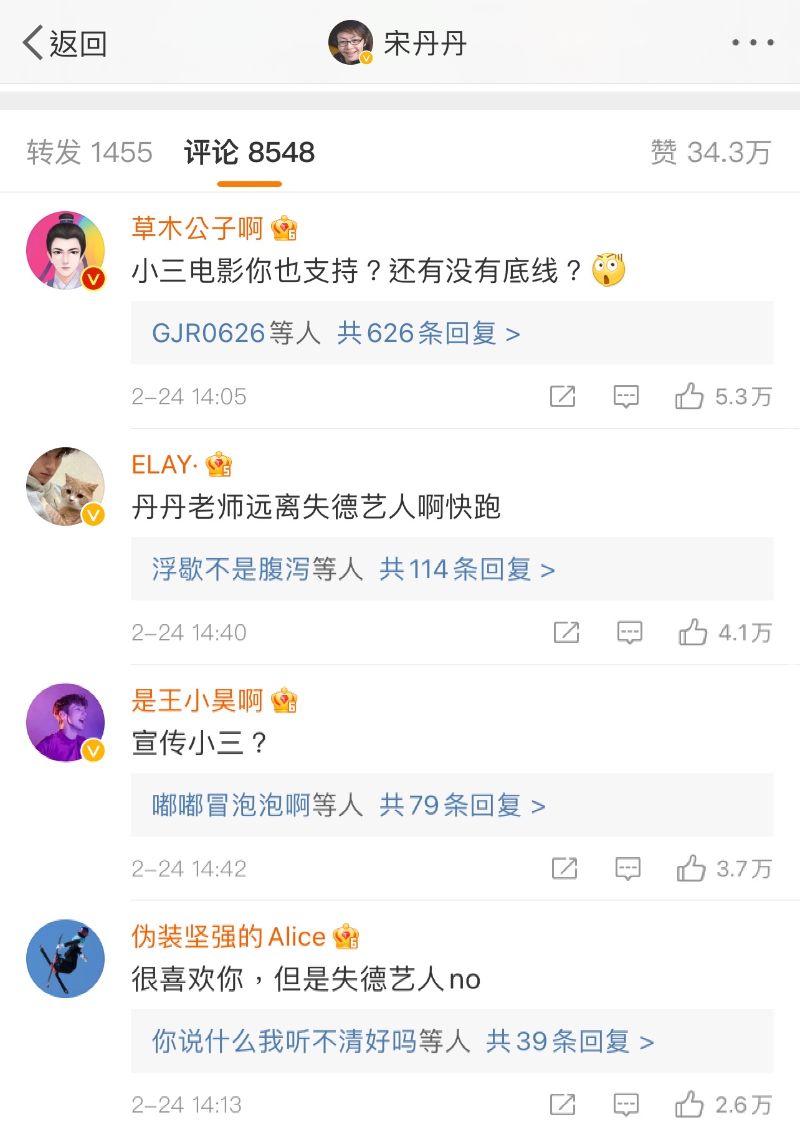The image size is (800, 1130).
Task: Like ELAY's comment
Action: 693,633
